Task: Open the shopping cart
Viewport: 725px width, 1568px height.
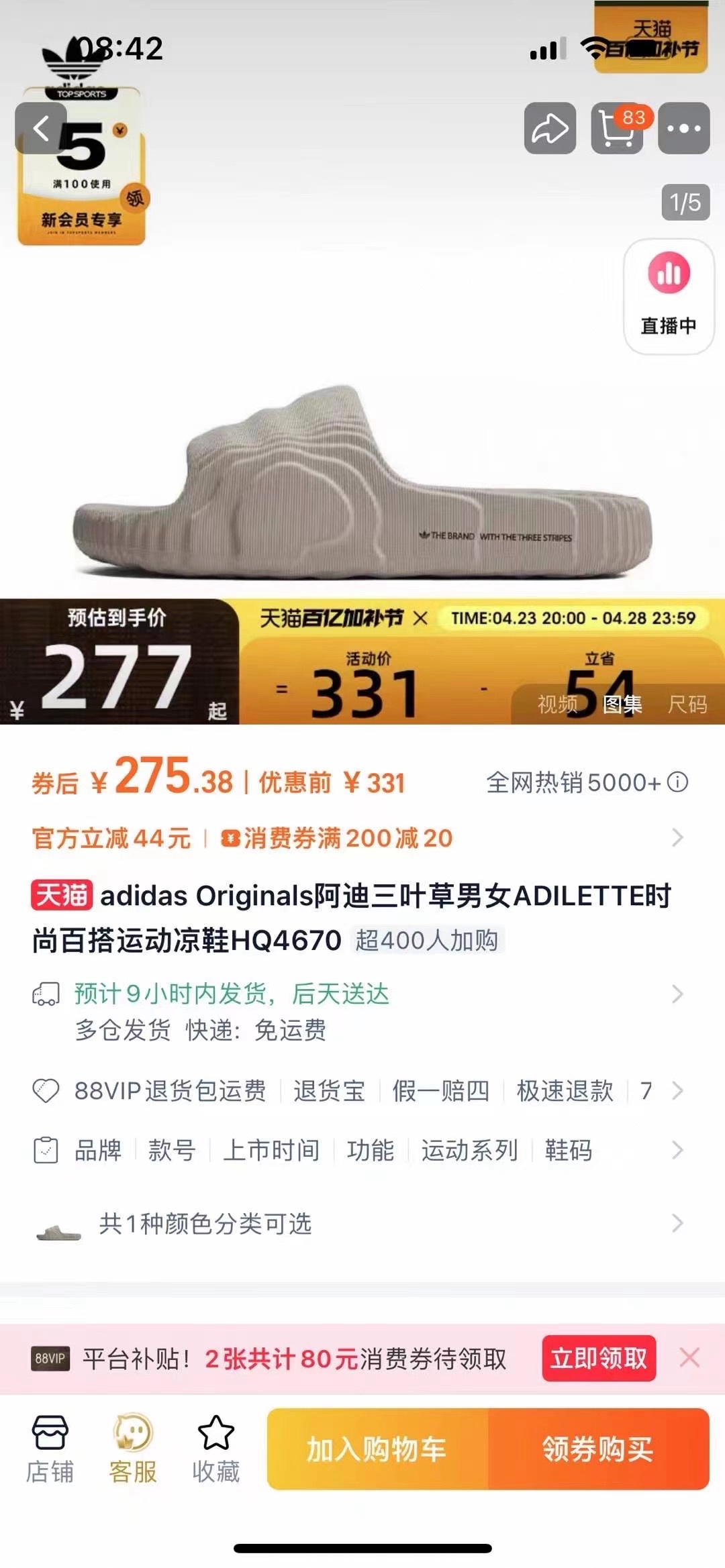Action: pos(617,129)
